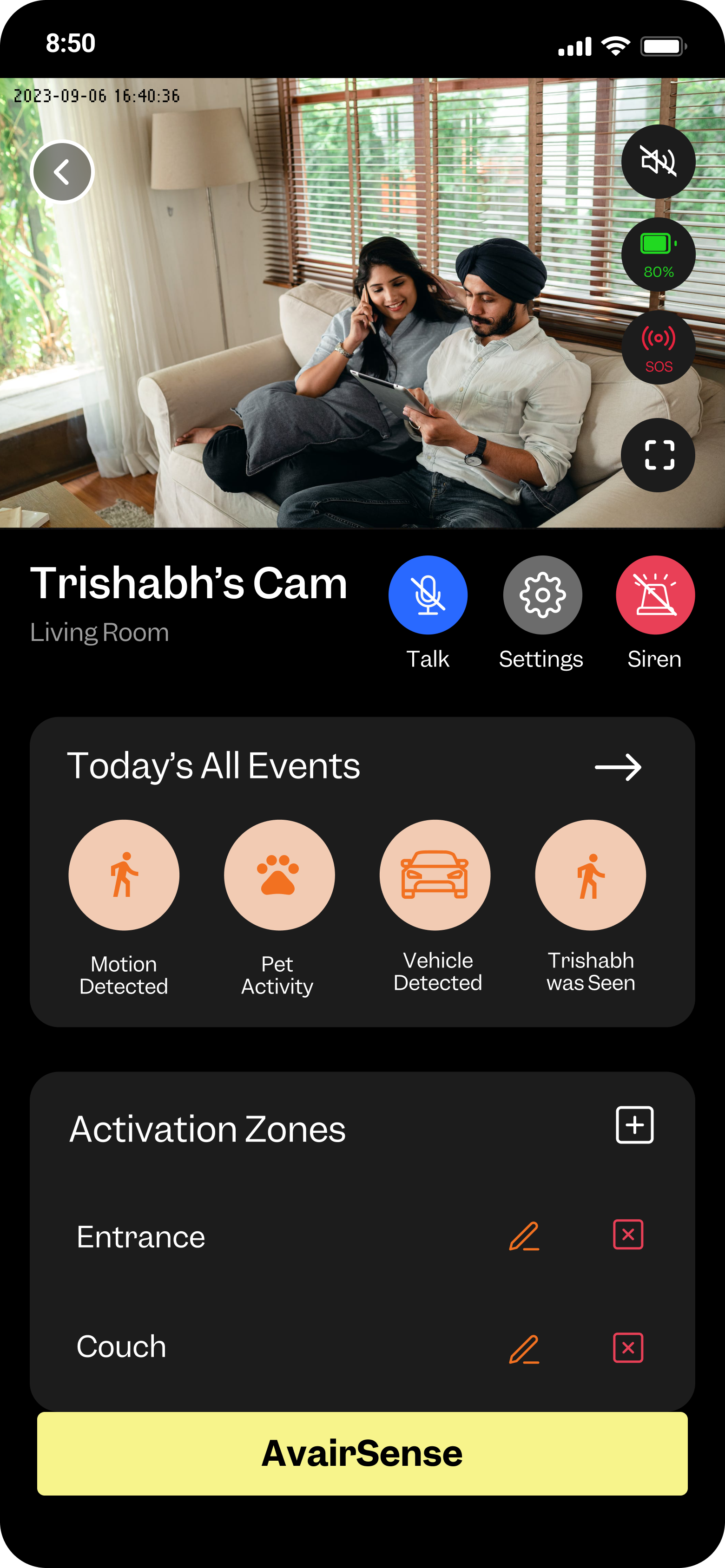Delete the Couch zone
This screenshot has height=1568, width=725.
point(628,1348)
